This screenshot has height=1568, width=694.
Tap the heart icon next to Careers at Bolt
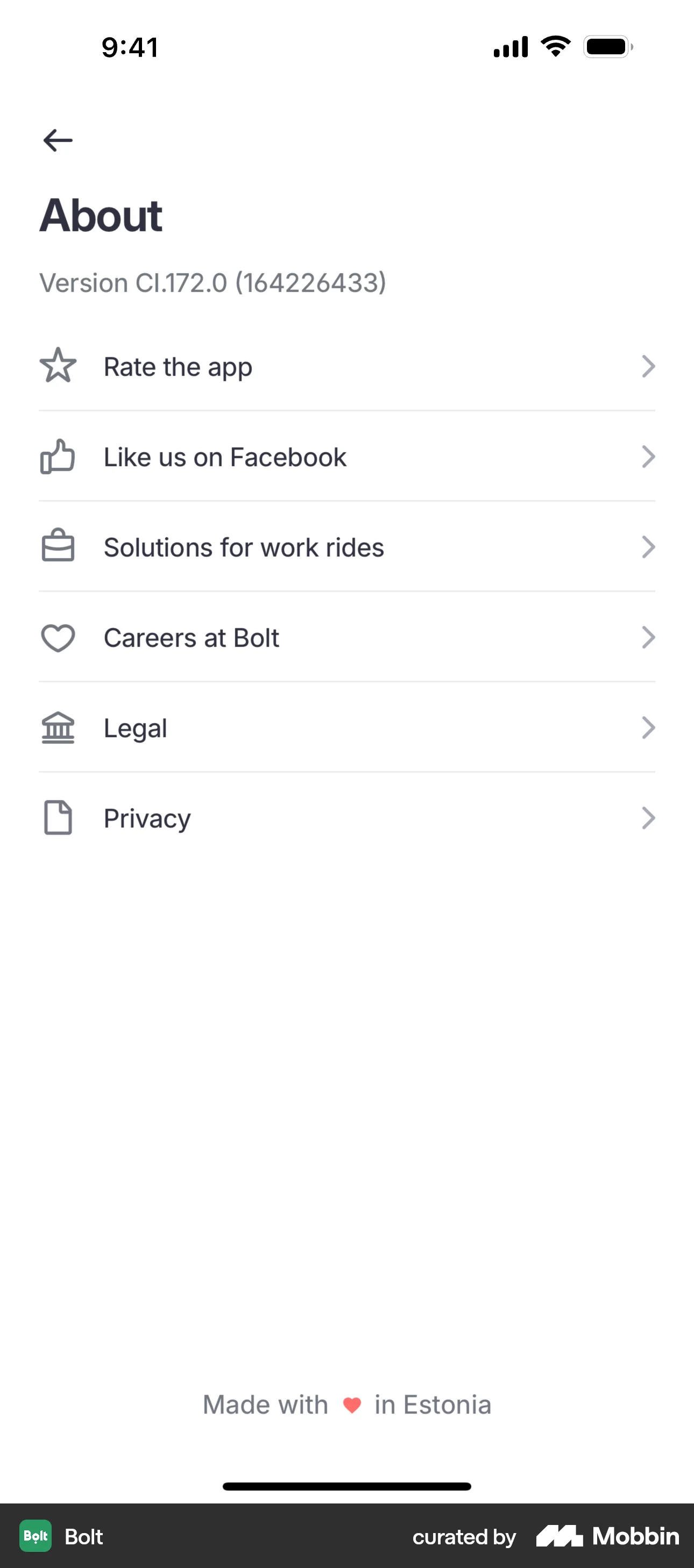click(x=57, y=637)
